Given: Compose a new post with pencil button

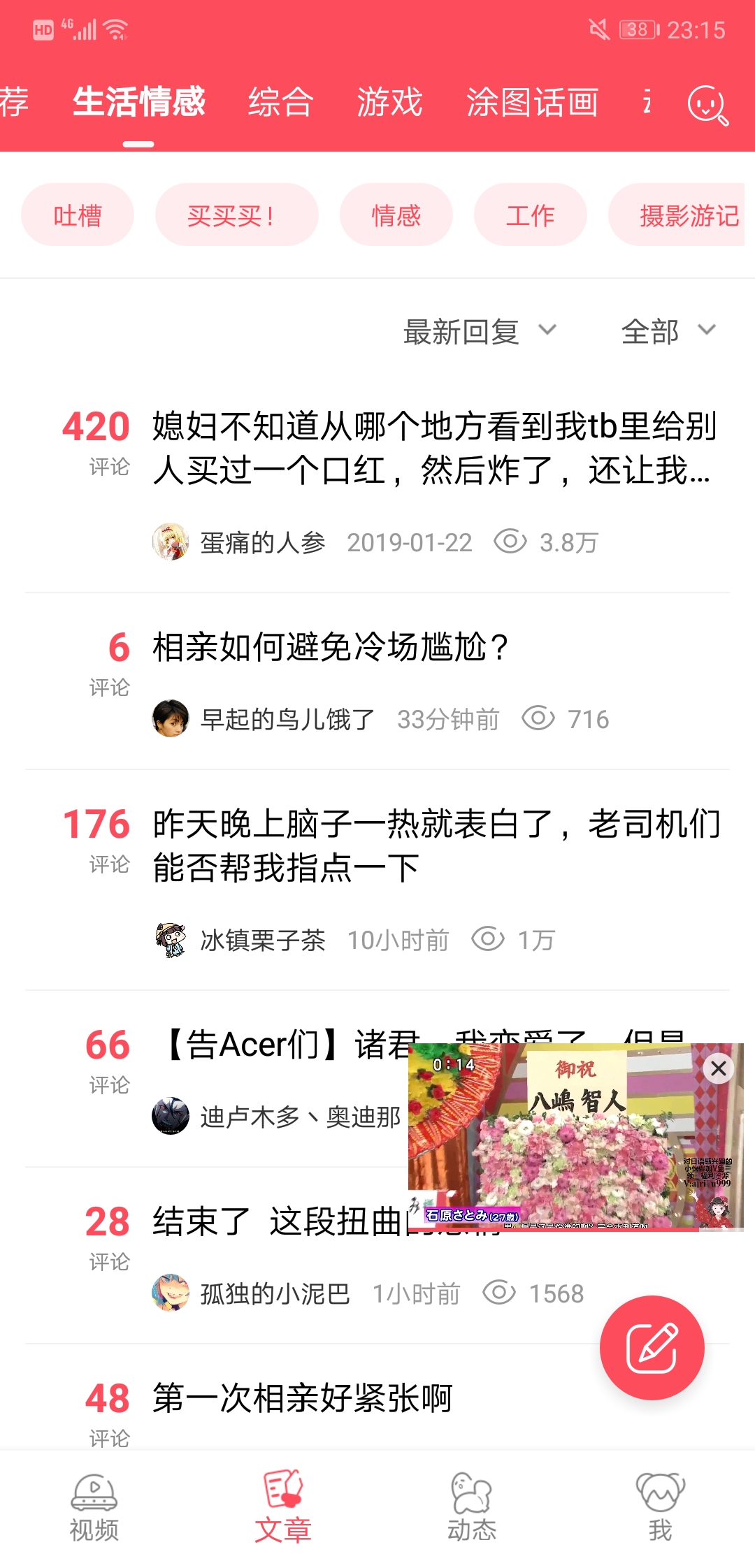Looking at the screenshot, I should [652, 1347].
